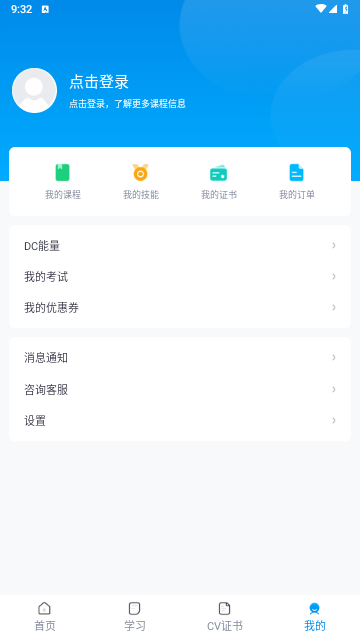
Task: Open the DC能量 row
Action: tap(180, 246)
